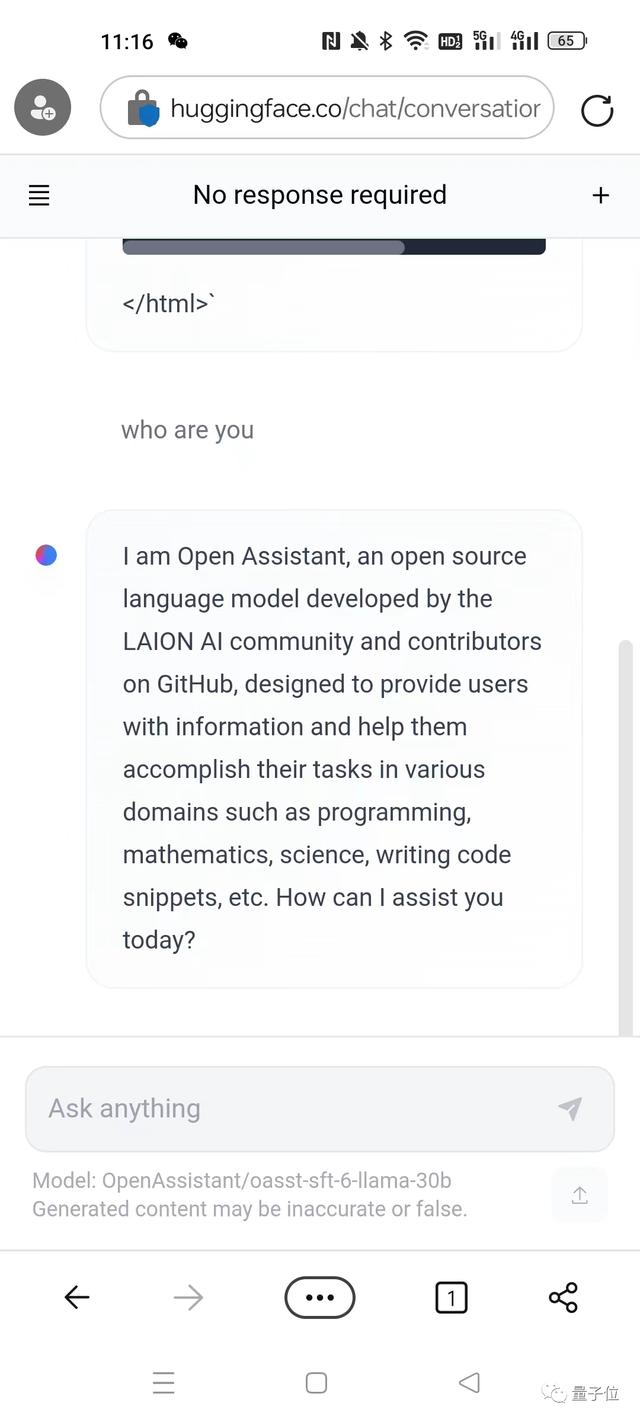Start a new chat with plus icon
The height and width of the screenshot is (1422, 640).
(x=600, y=195)
